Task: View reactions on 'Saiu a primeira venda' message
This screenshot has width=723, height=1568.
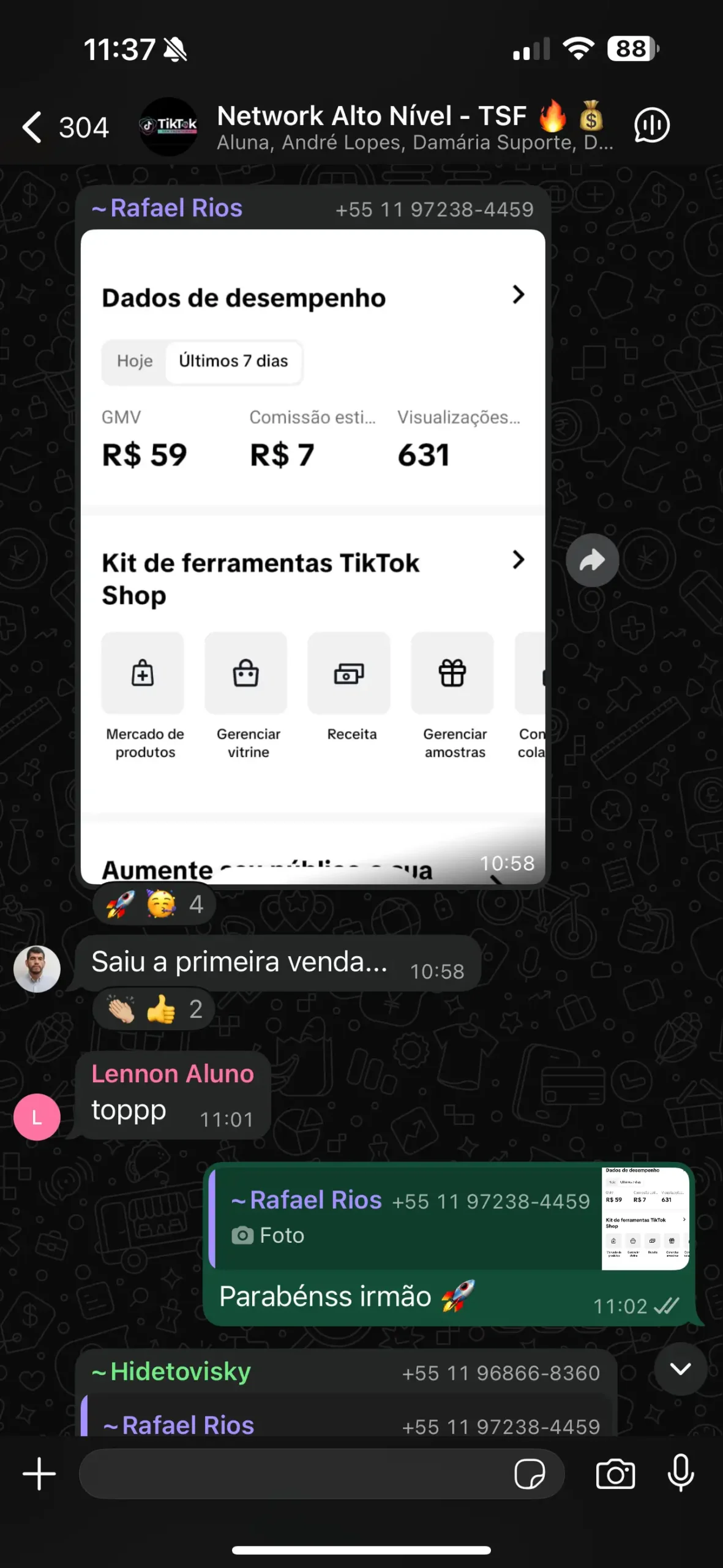Action: point(154,1009)
